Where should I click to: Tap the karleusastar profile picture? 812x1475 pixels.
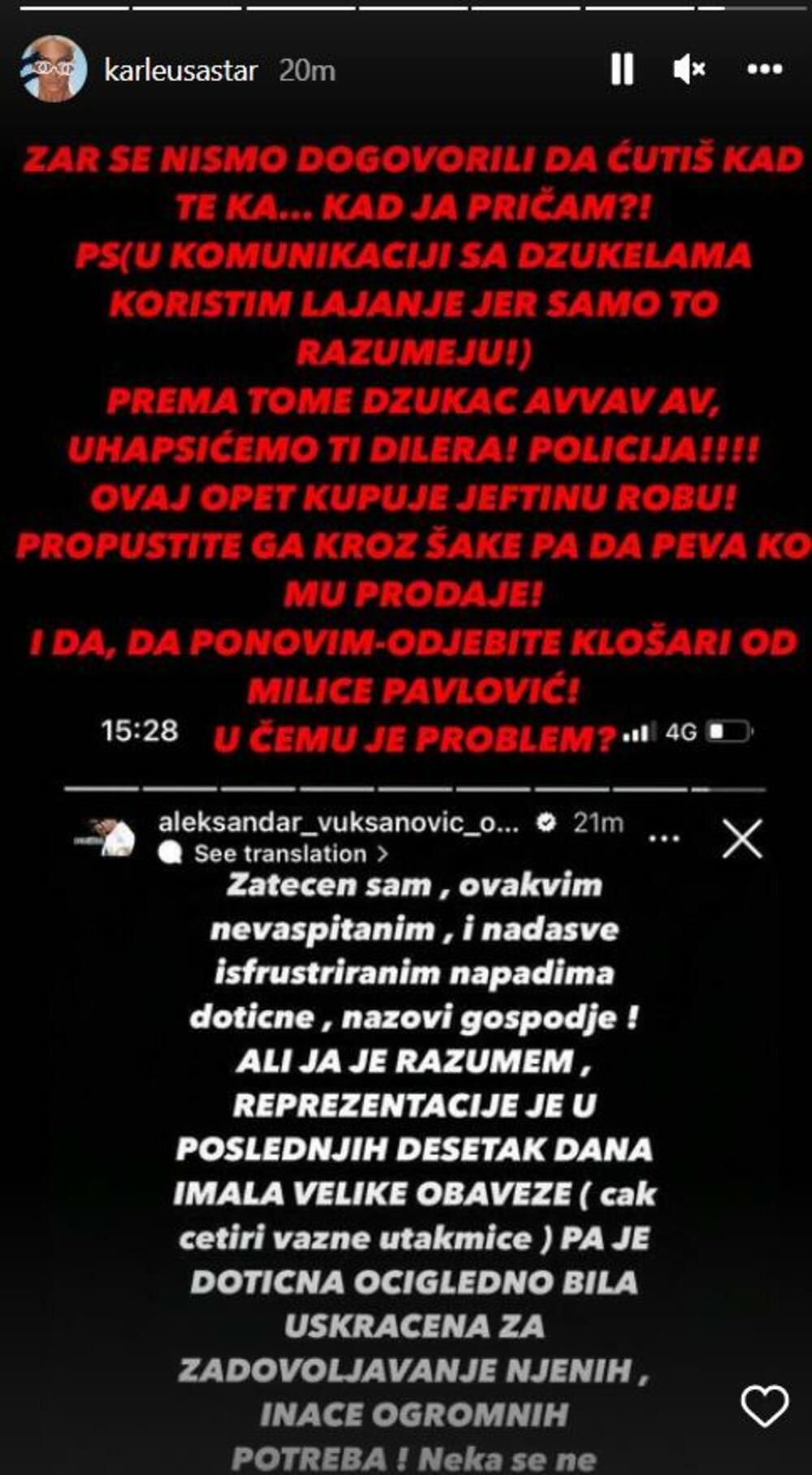click(x=53, y=69)
